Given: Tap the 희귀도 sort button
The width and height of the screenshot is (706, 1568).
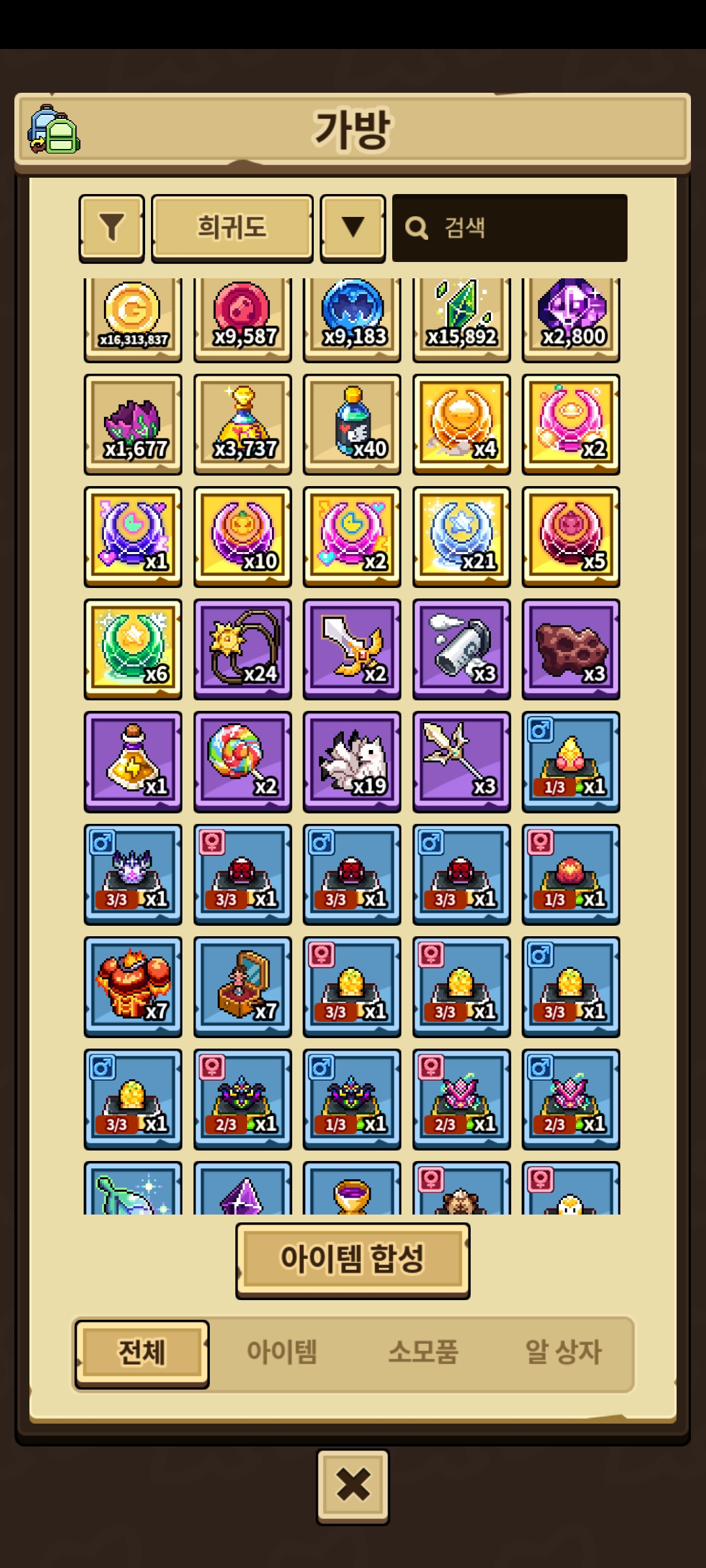Looking at the screenshot, I should point(232,228).
